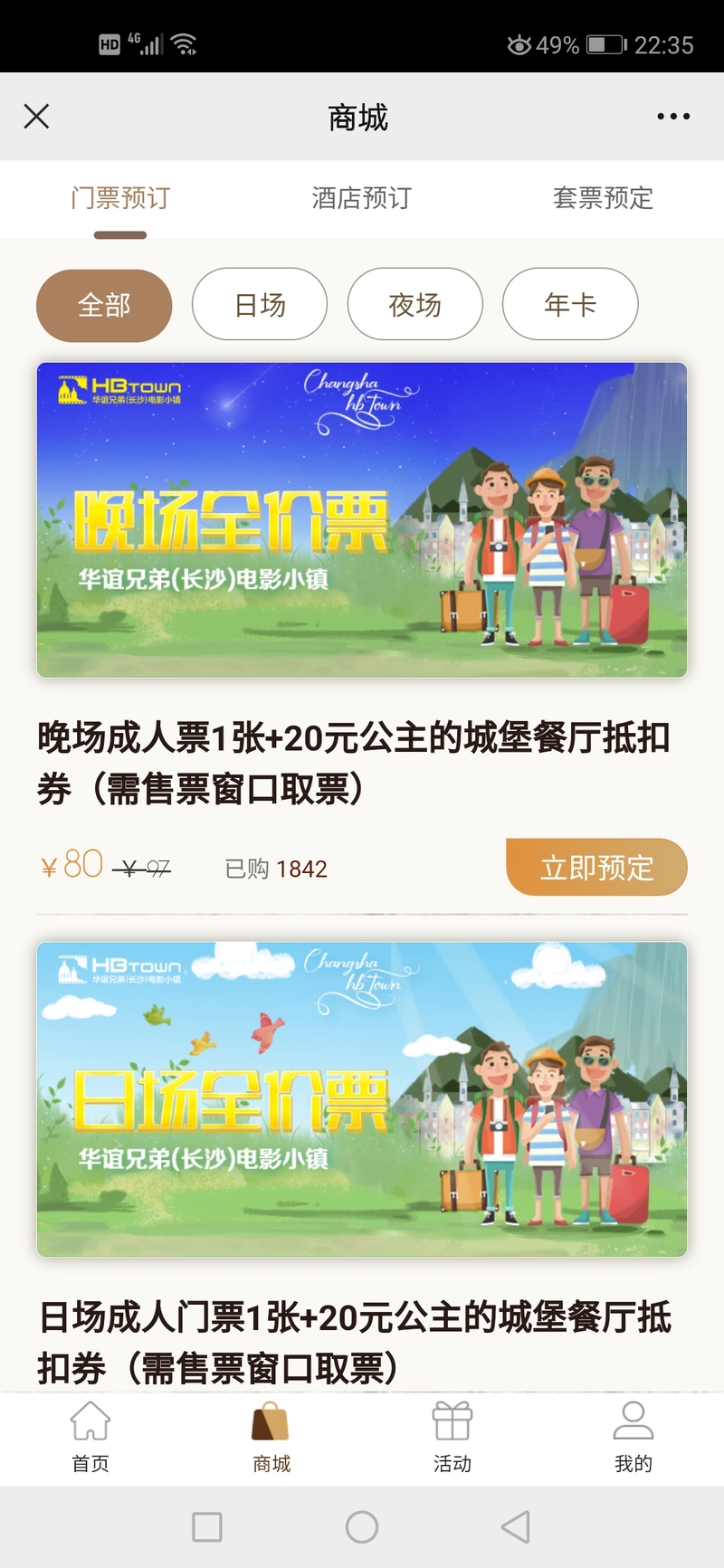
Task: Close the 商城 page with the X
Action: click(x=36, y=116)
